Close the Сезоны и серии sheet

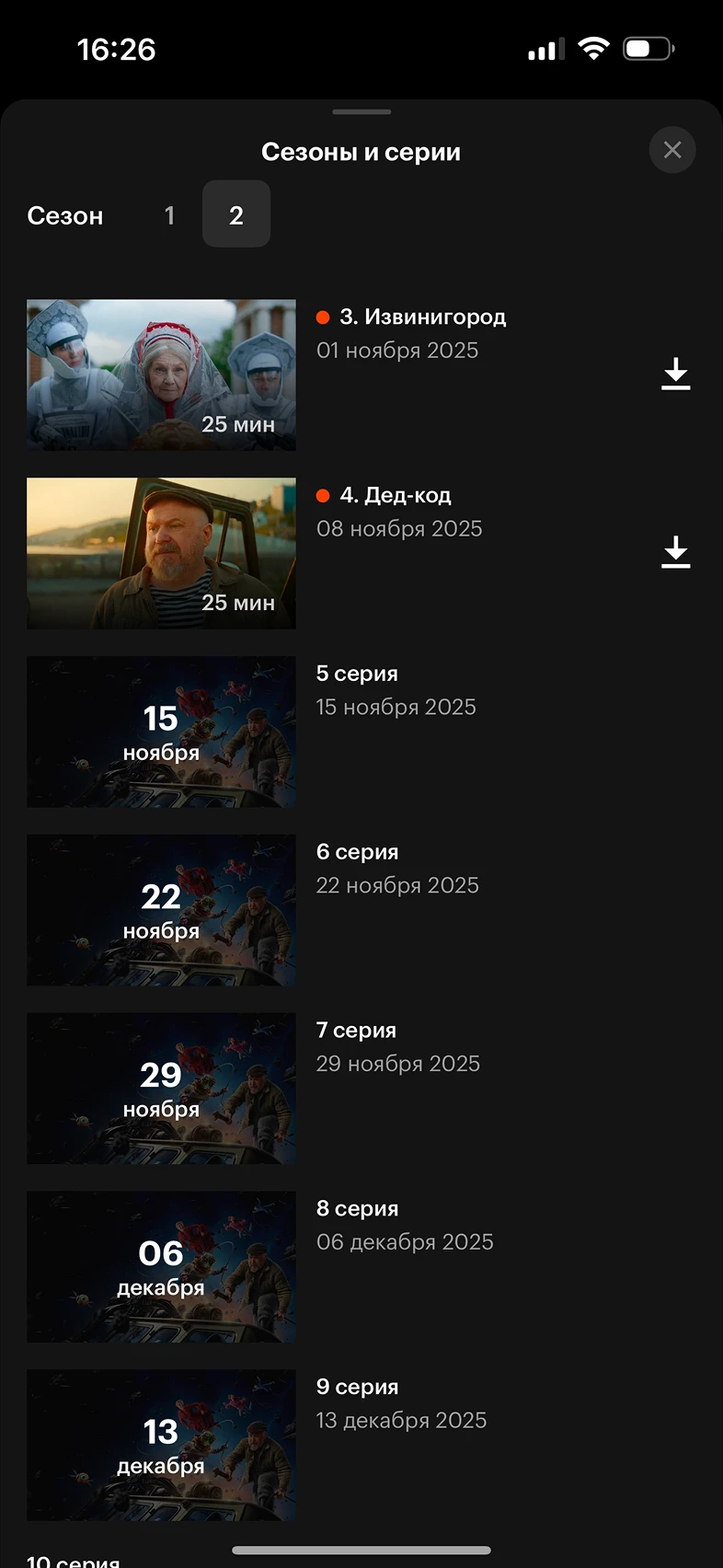coord(672,150)
